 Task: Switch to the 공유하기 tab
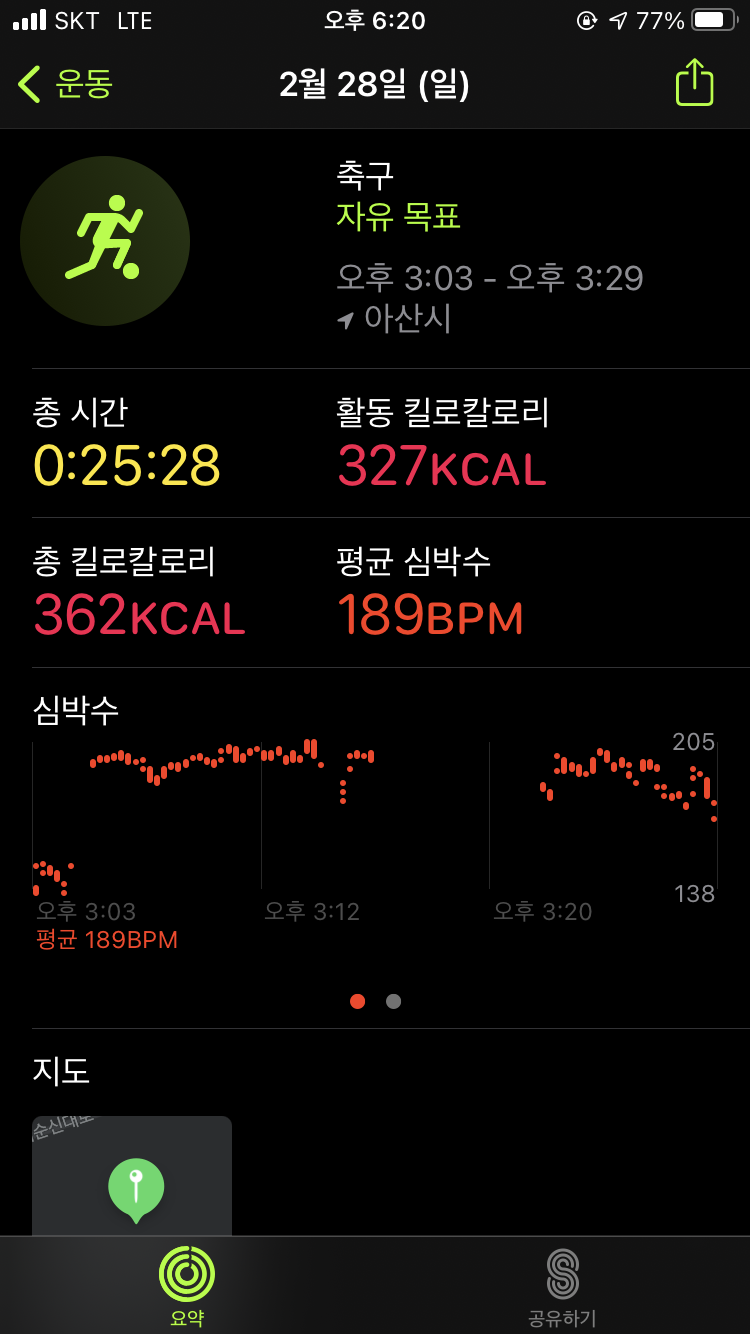point(562,1286)
